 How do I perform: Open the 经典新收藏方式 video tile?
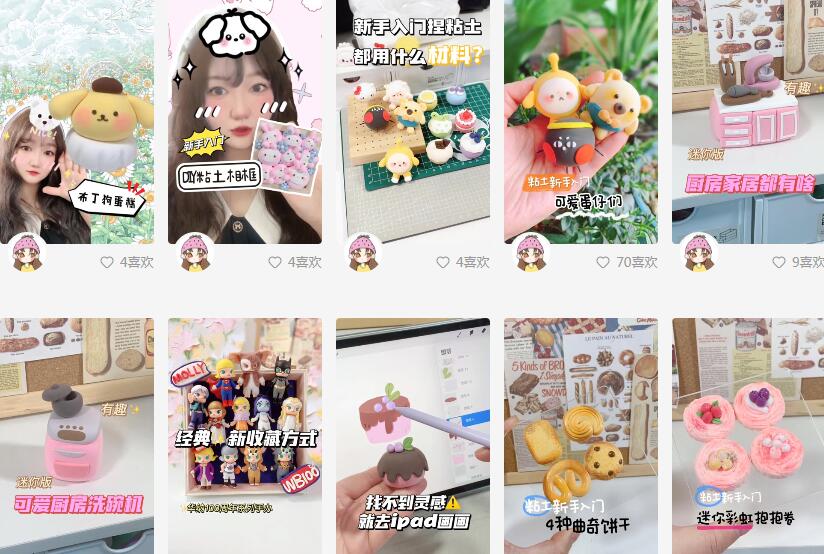pyautogui.click(x=244, y=435)
